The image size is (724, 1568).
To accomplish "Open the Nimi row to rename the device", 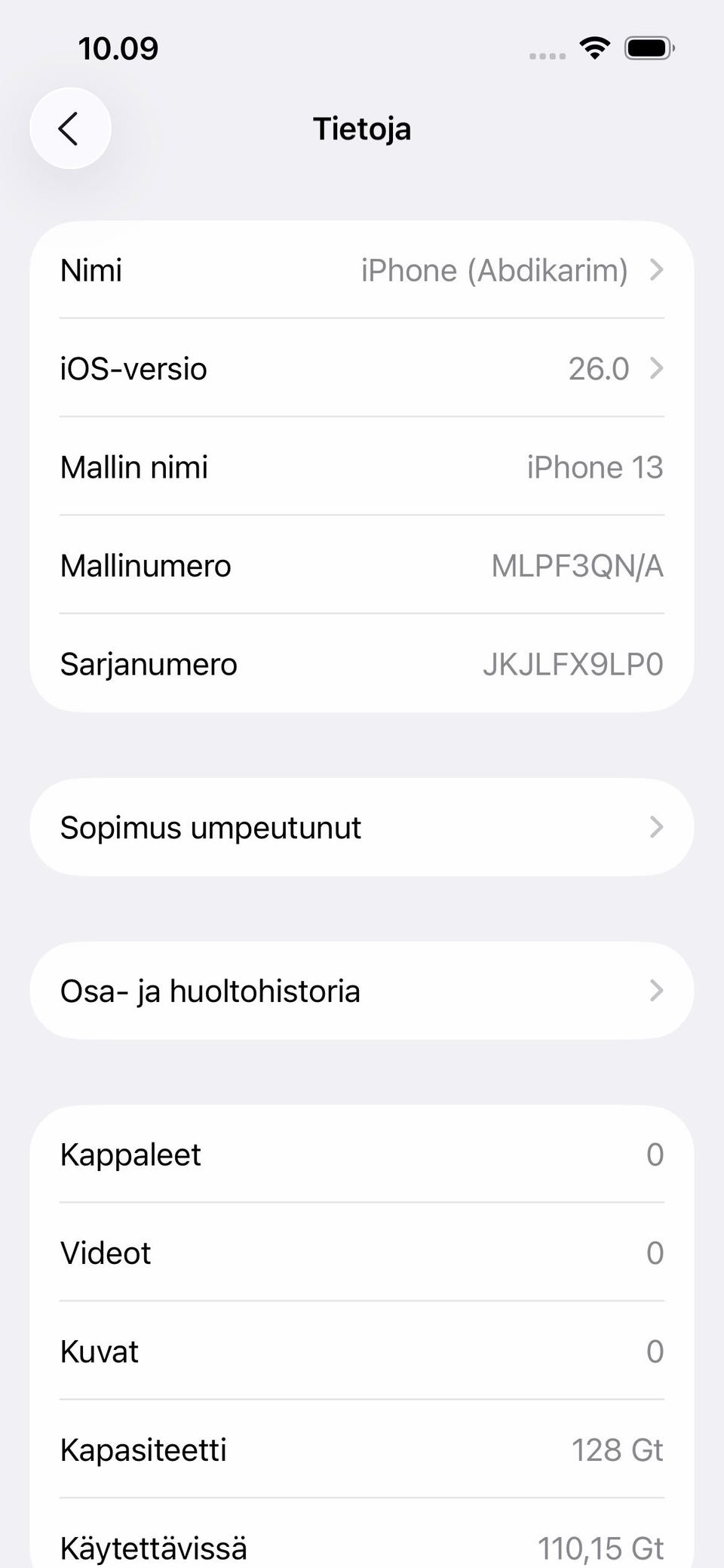I will [x=362, y=270].
